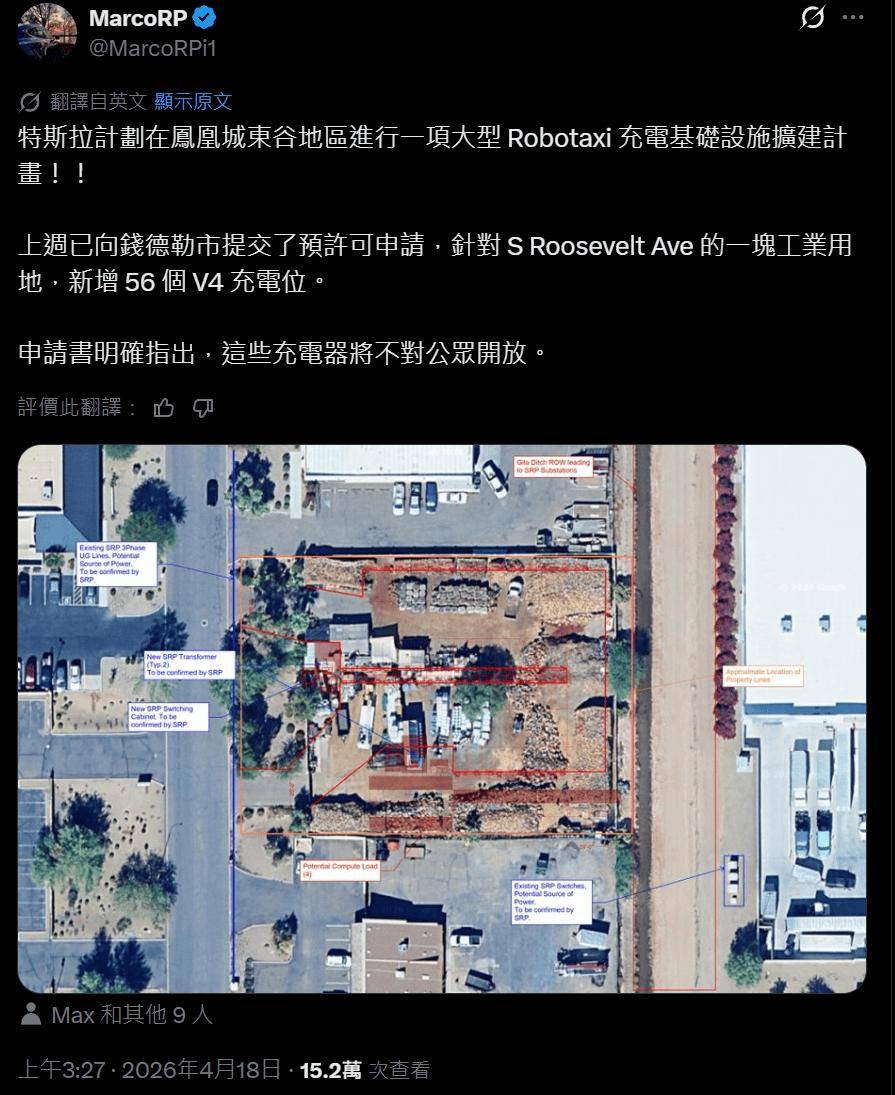Open MarcoRP's profile avatar
The height and width of the screenshot is (1095, 895).
[46, 31]
